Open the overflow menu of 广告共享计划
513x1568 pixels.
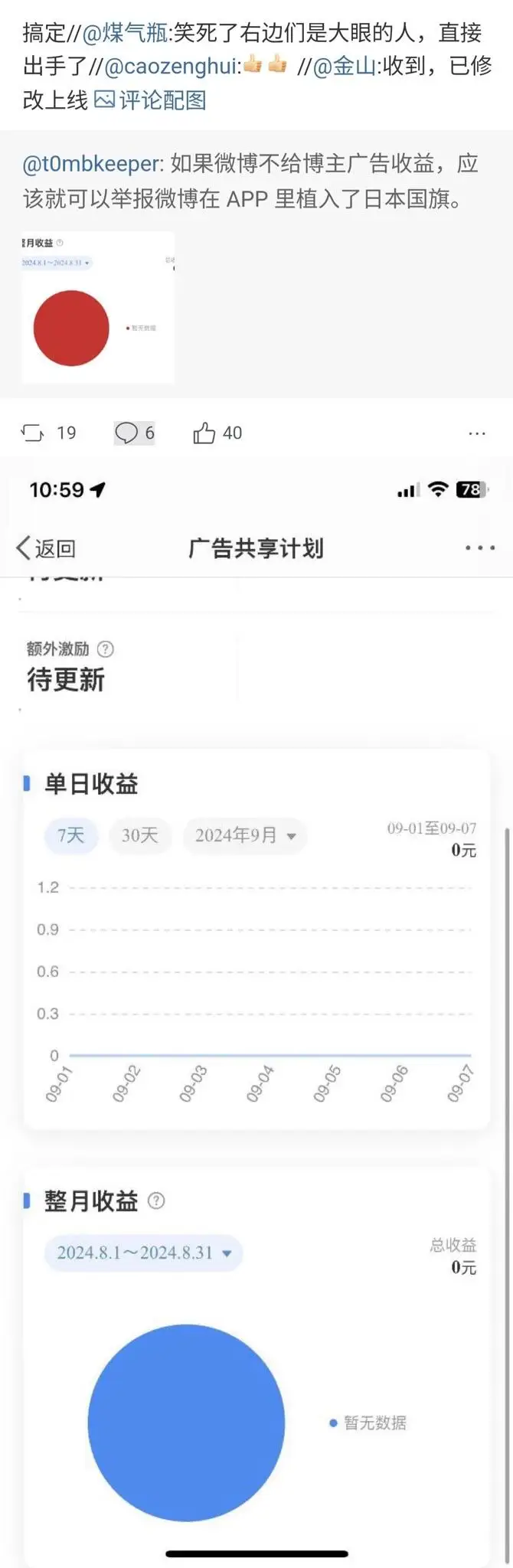pyautogui.click(x=480, y=548)
